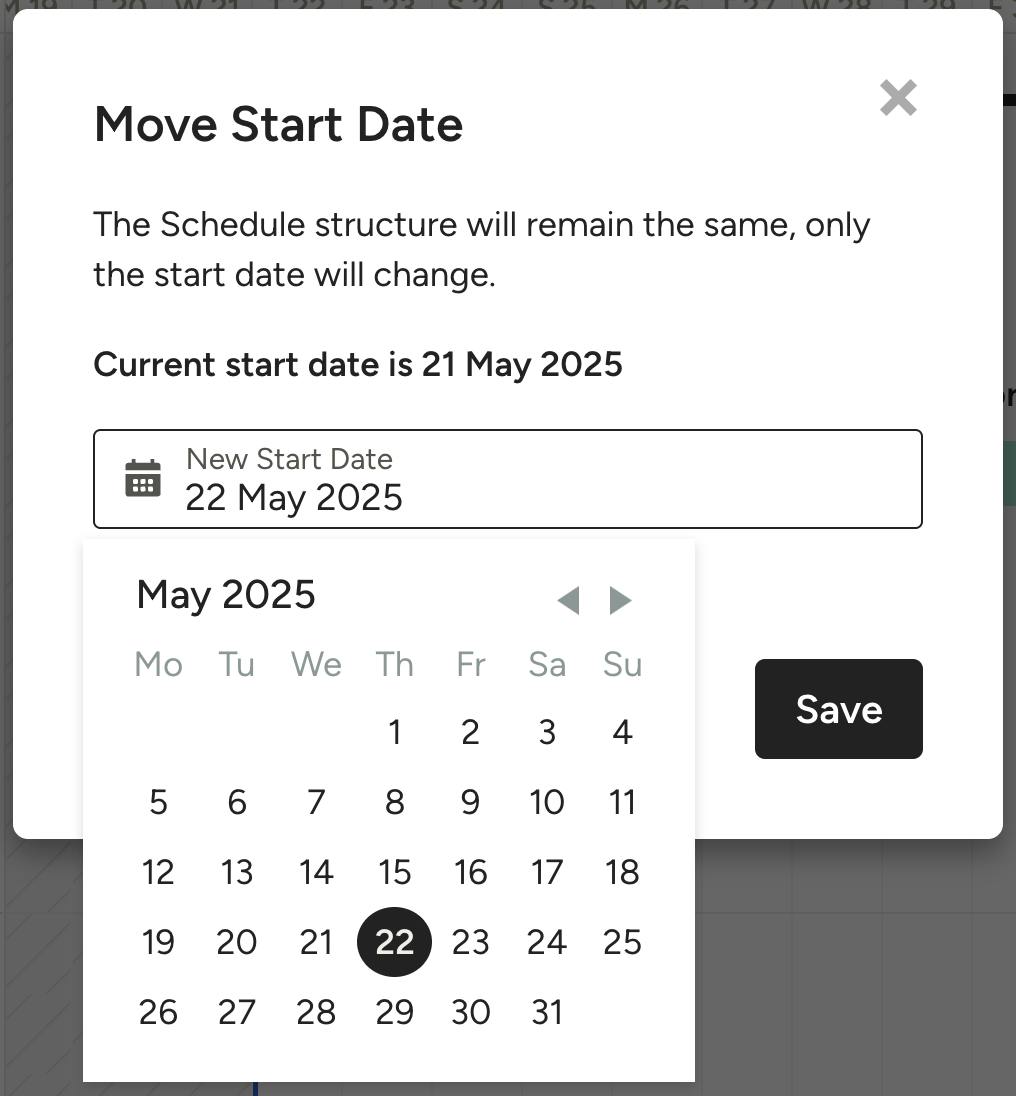The width and height of the screenshot is (1016, 1096).
Task: Advance to the next month
Action: pos(620,600)
